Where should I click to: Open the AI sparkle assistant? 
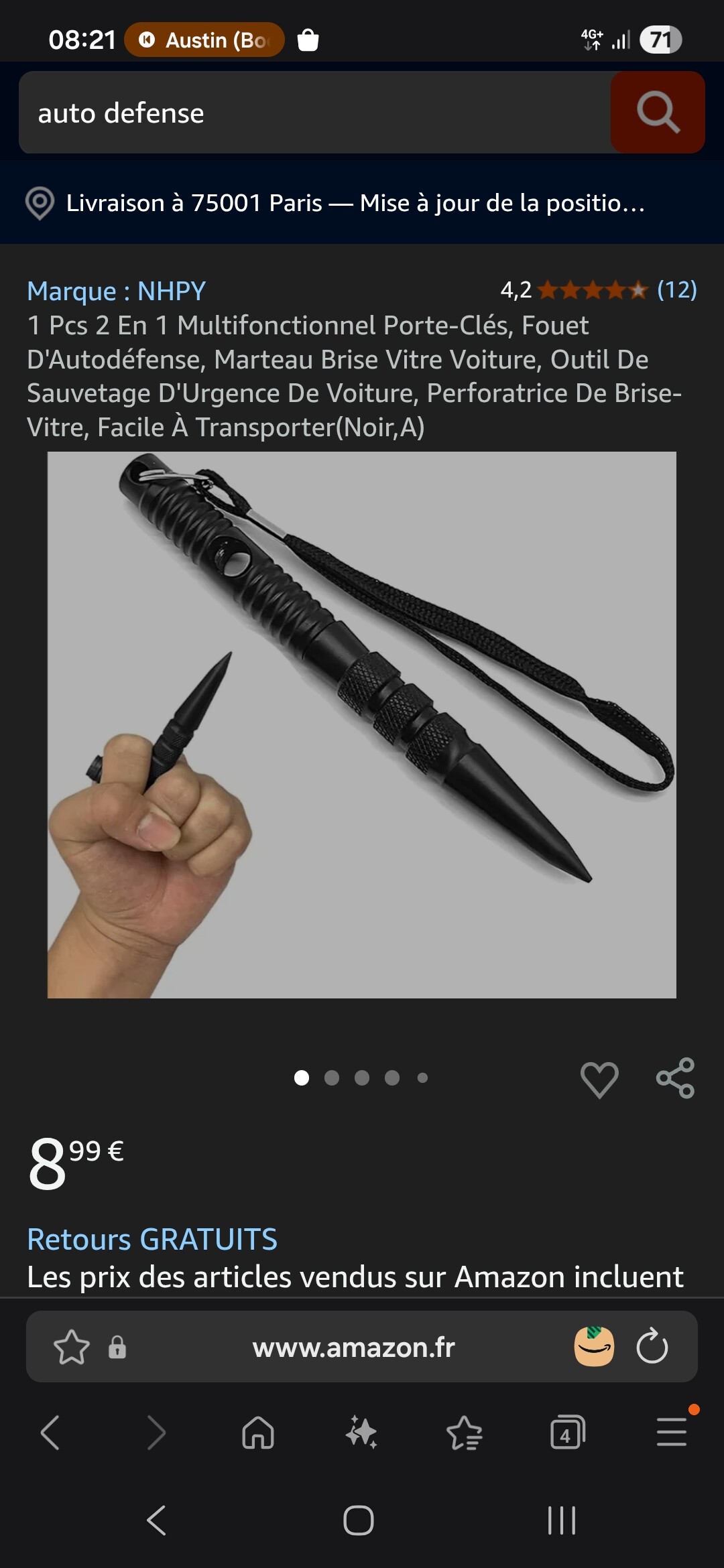click(361, 1433)
